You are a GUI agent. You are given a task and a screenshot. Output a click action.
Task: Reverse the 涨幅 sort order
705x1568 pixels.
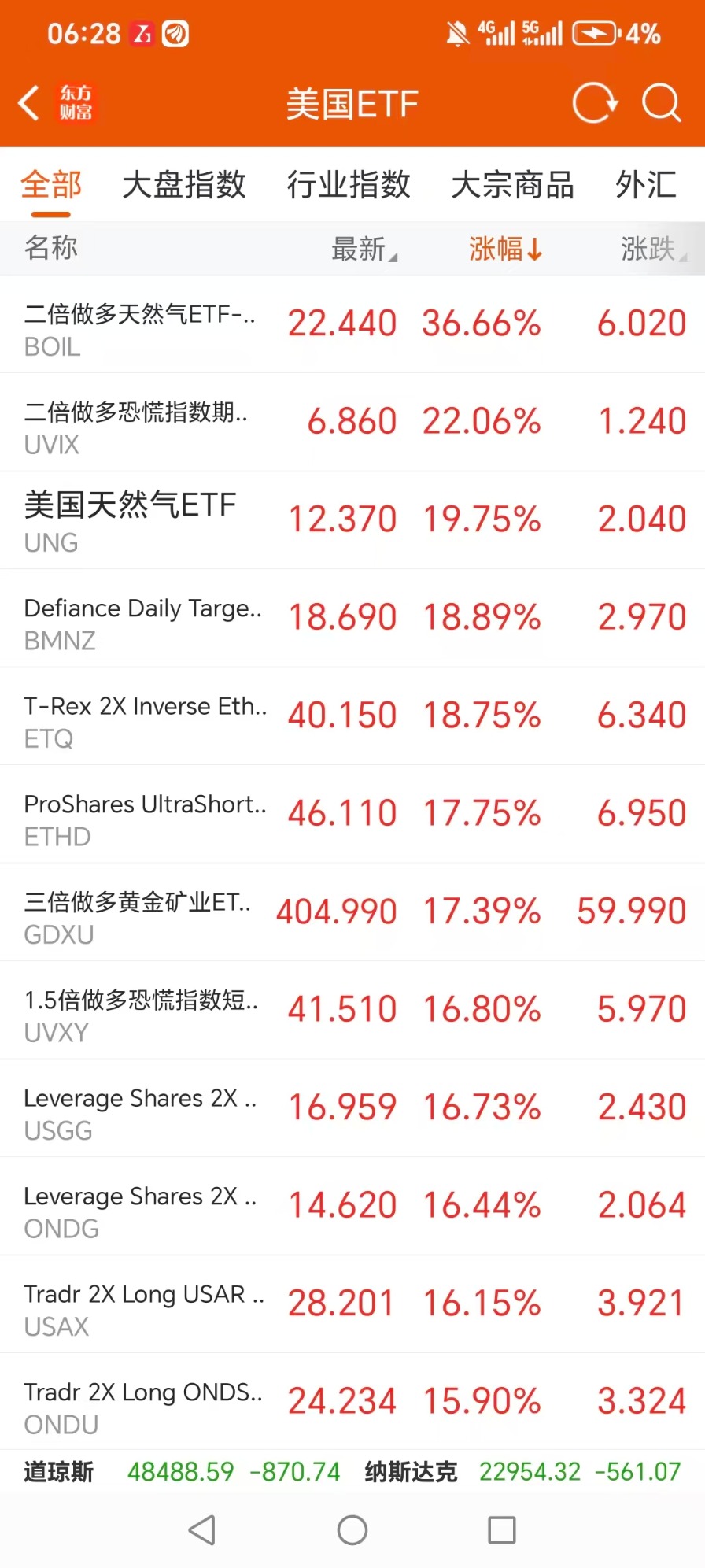(504, 249)
